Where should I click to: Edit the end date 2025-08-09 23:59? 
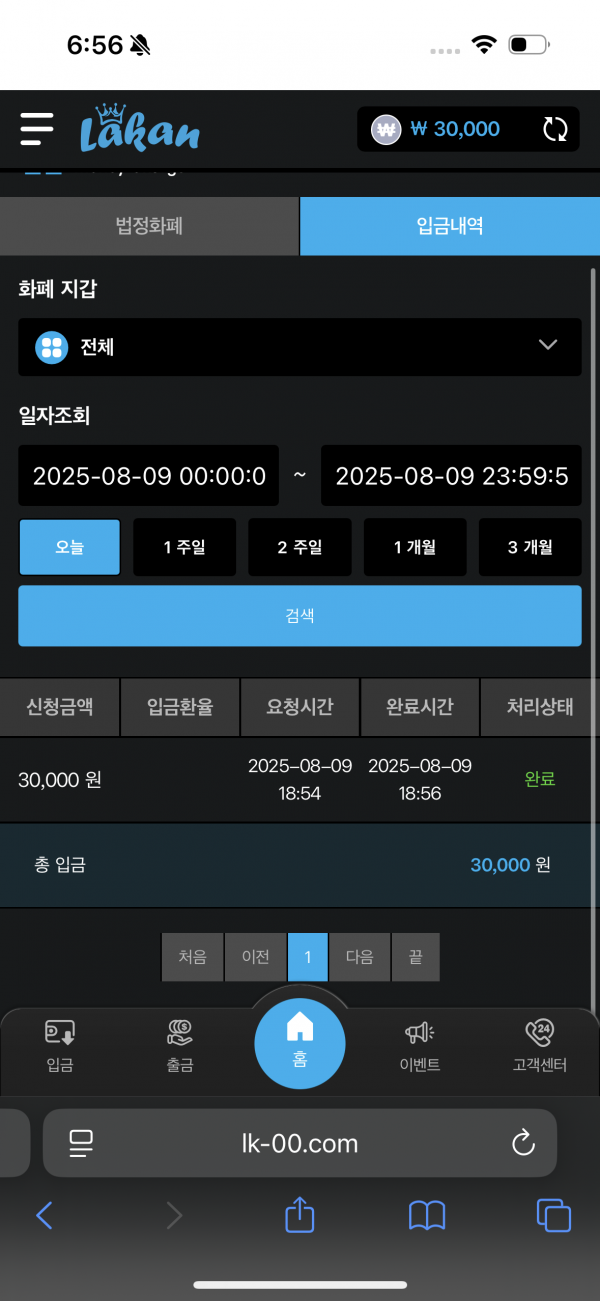451,476
